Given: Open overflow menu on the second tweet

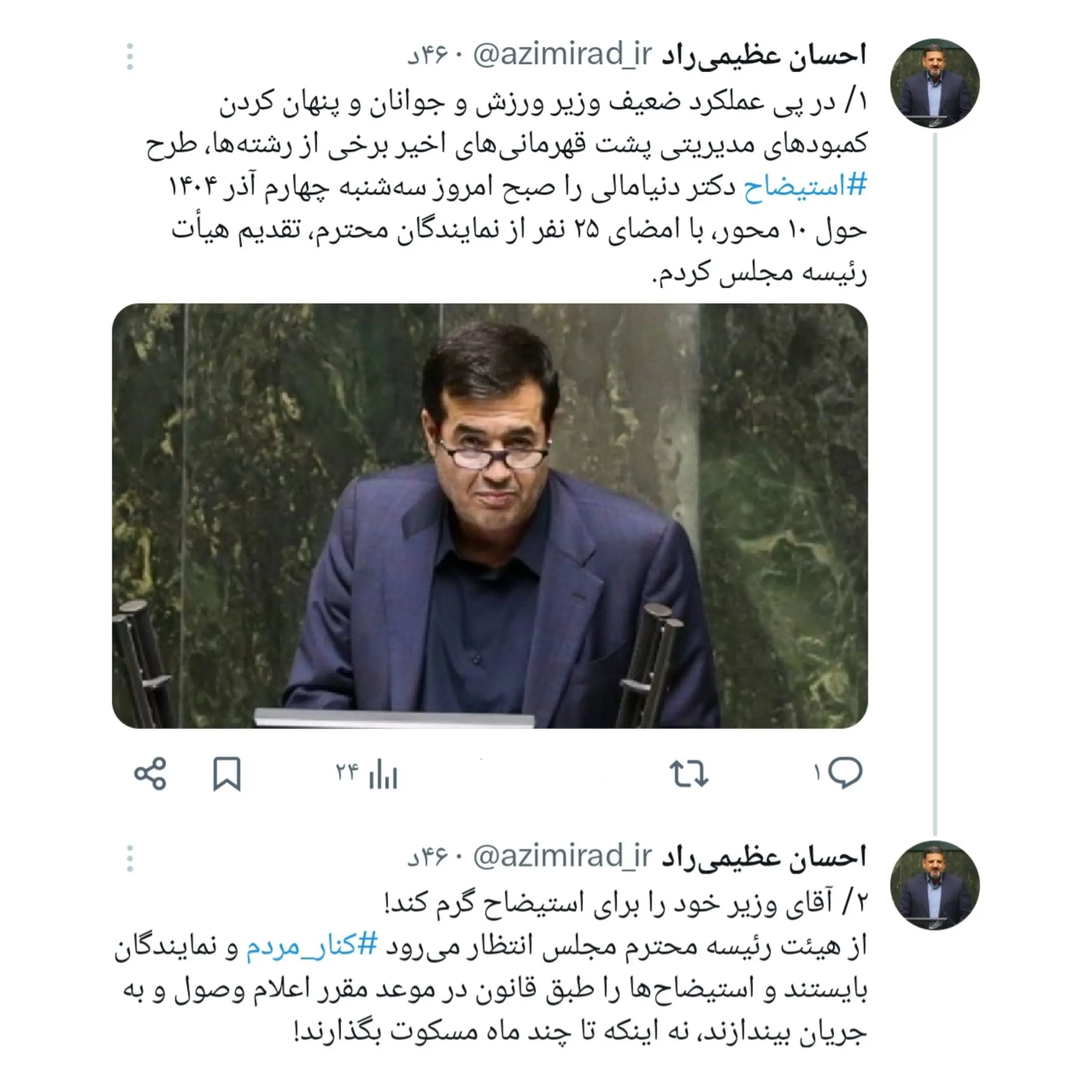Looking at the screenshot, I should tap(130, 859).
